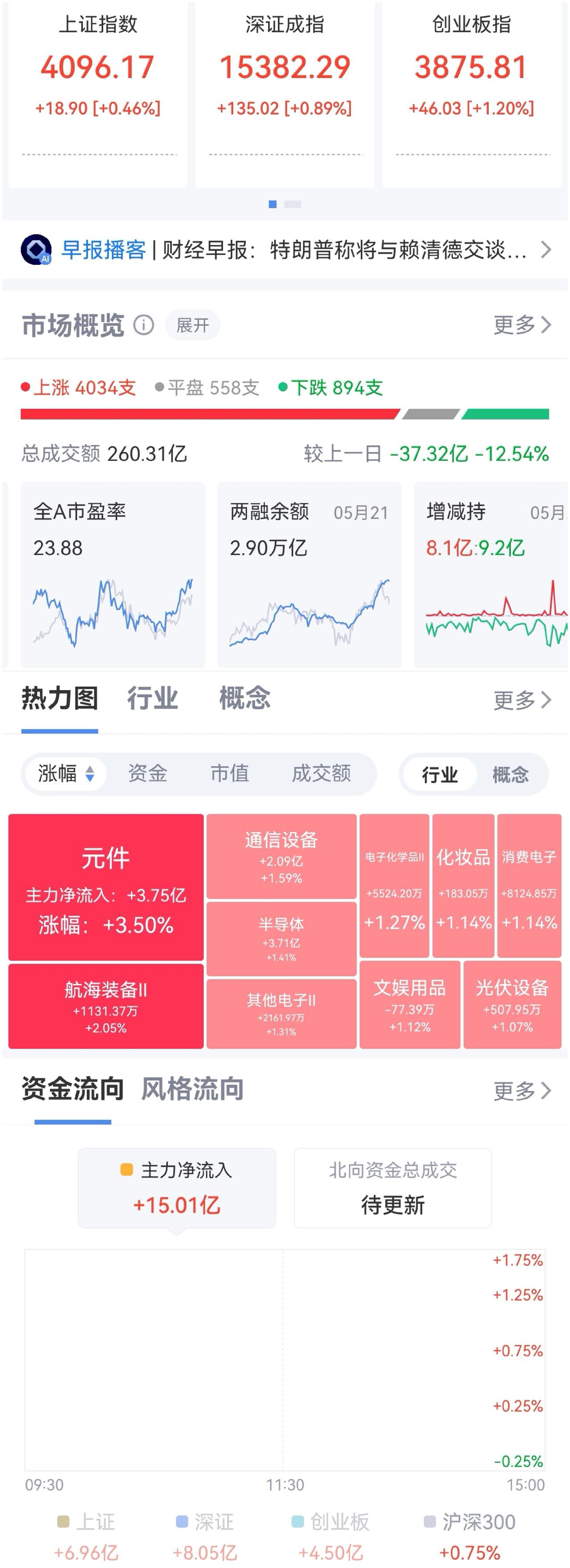Switch to the 行业 tab beside 热力图
The height and width of the screenshot is (1568, 570).
152,698
